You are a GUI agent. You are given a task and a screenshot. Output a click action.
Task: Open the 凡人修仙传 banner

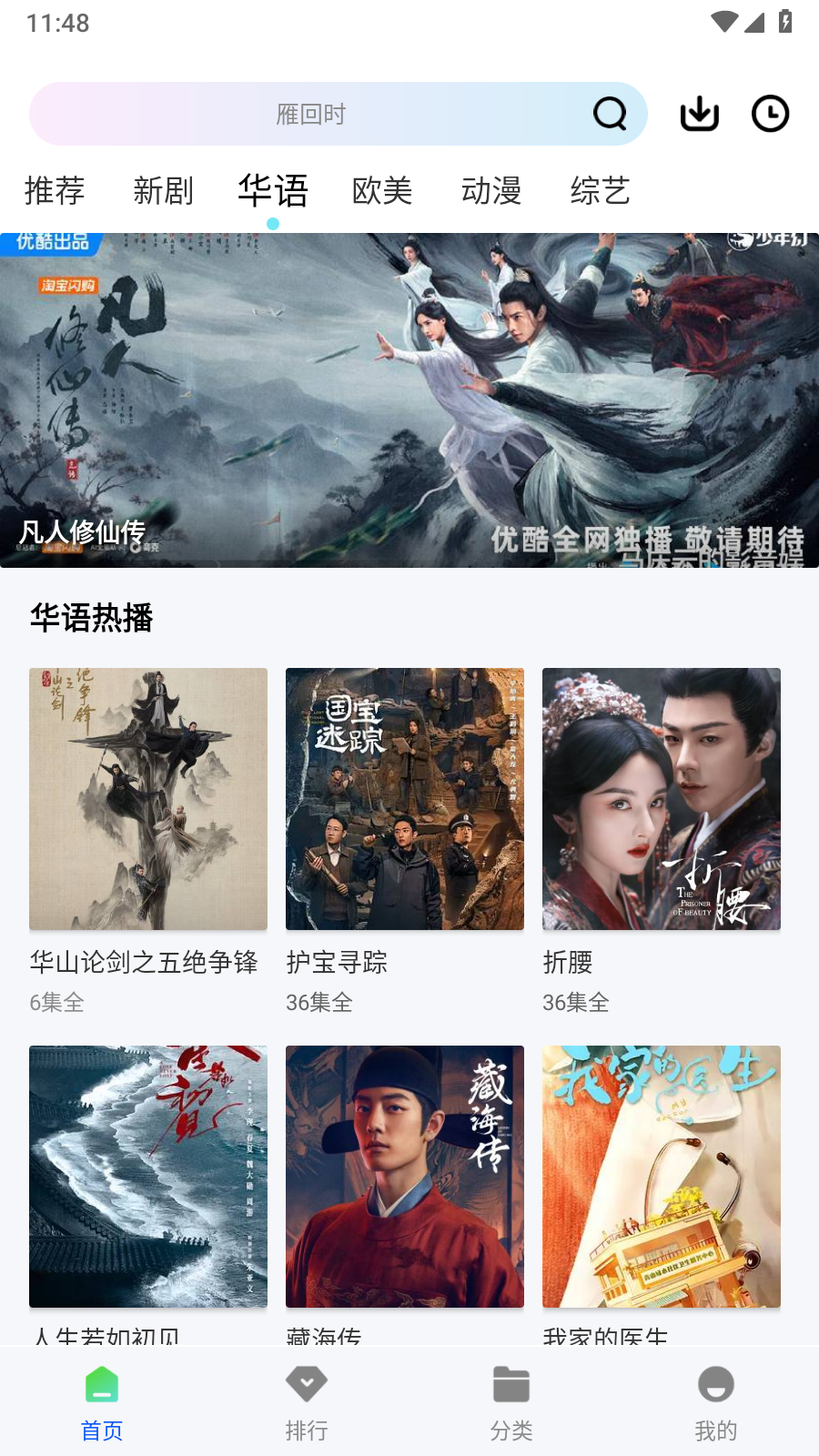[x=409, y=398]
